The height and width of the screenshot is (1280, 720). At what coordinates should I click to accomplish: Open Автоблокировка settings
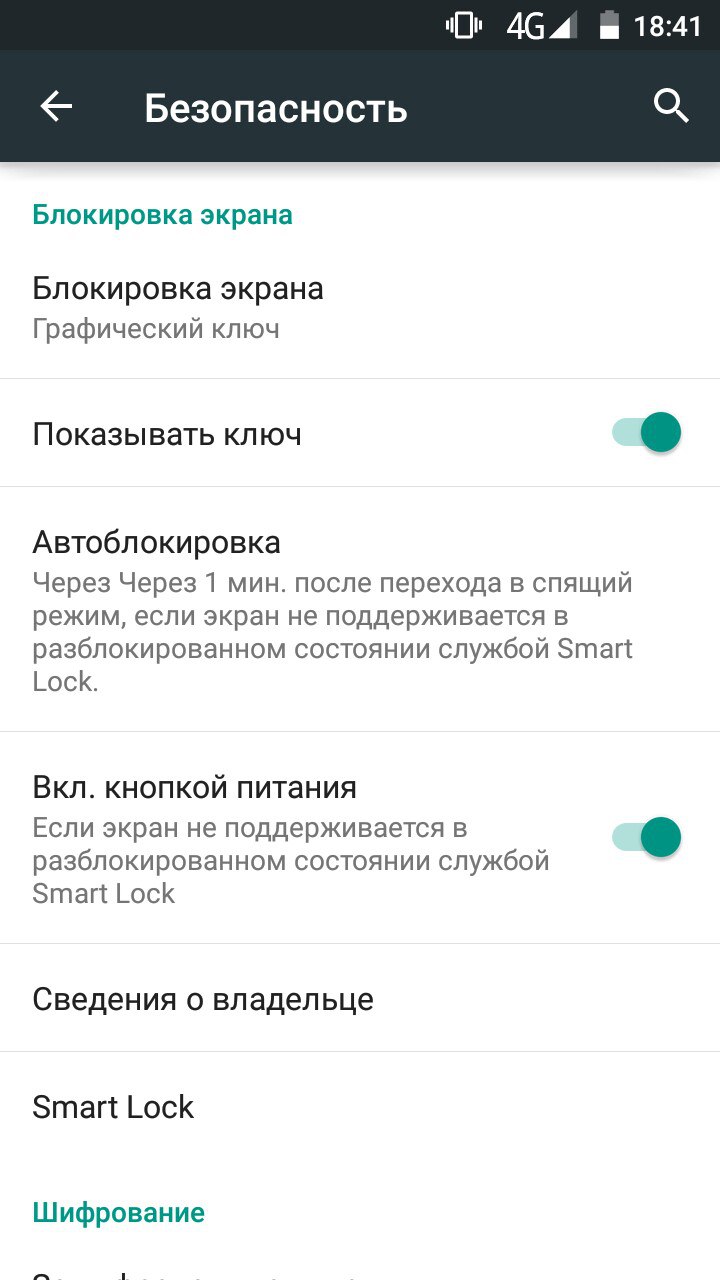pyautogui.click(x=360, y=610)
